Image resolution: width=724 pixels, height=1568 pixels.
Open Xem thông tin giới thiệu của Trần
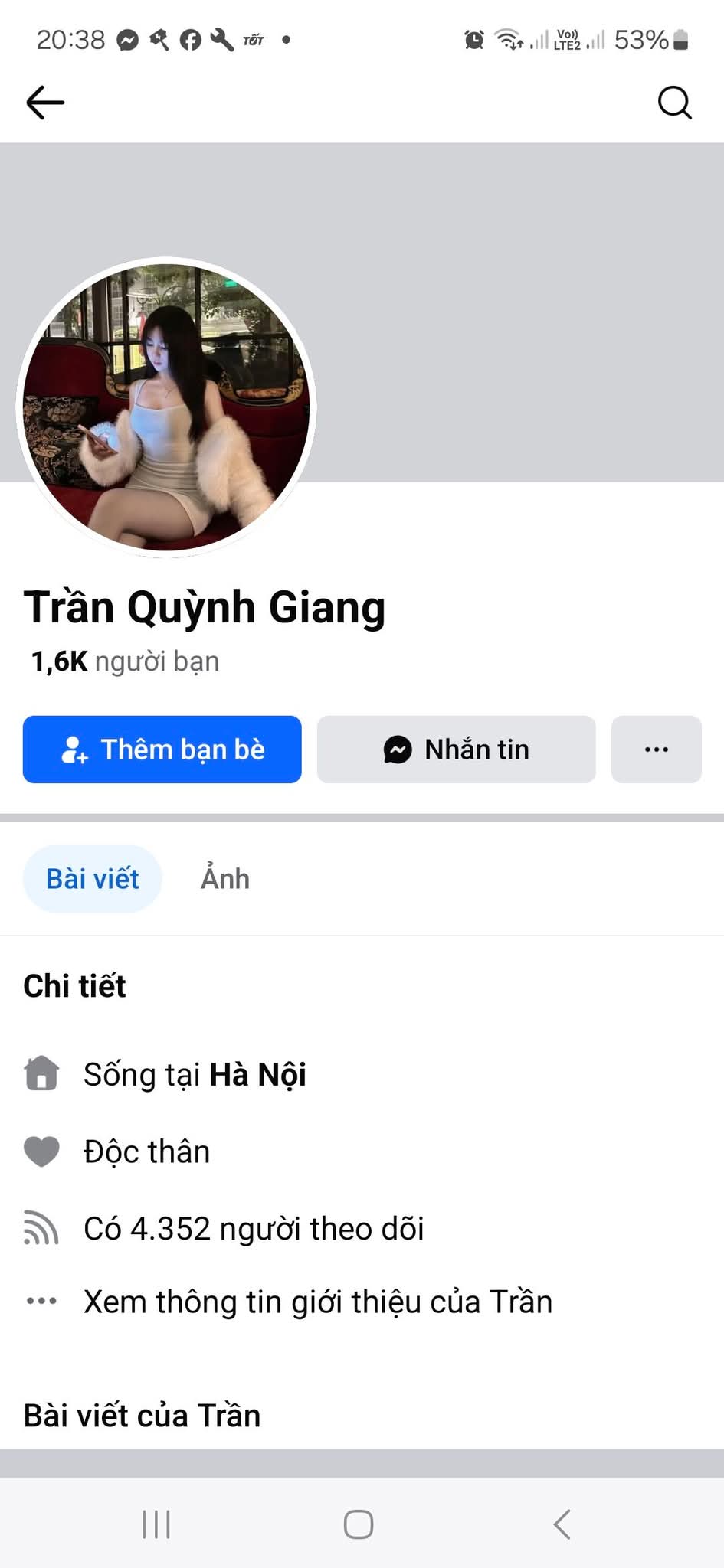317,1302
